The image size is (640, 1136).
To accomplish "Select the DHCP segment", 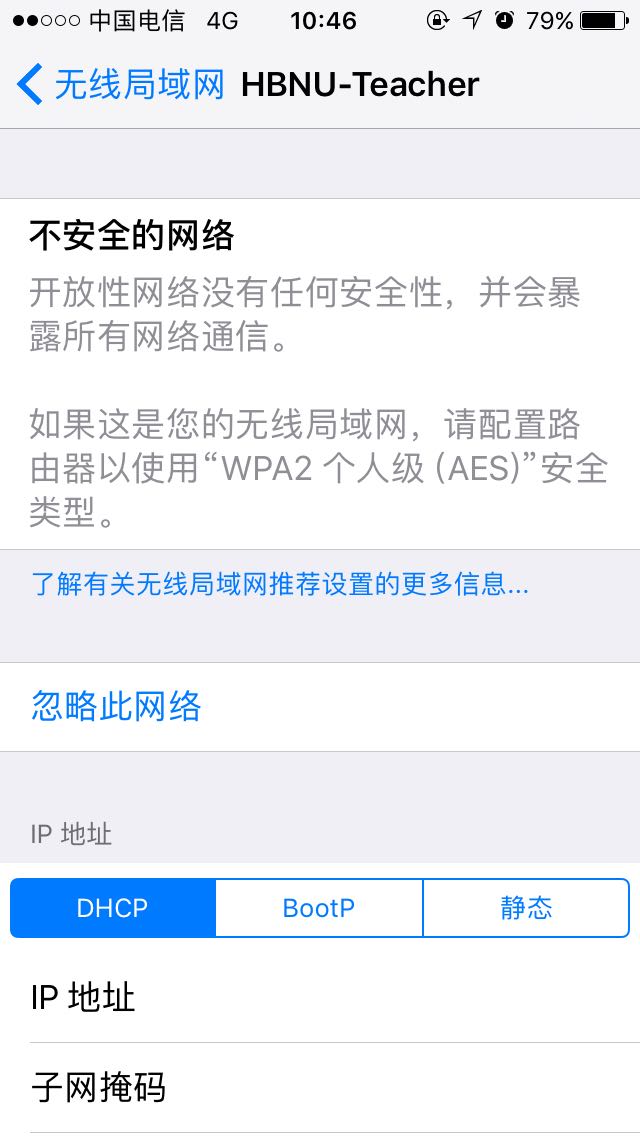I will pos(113,908).
